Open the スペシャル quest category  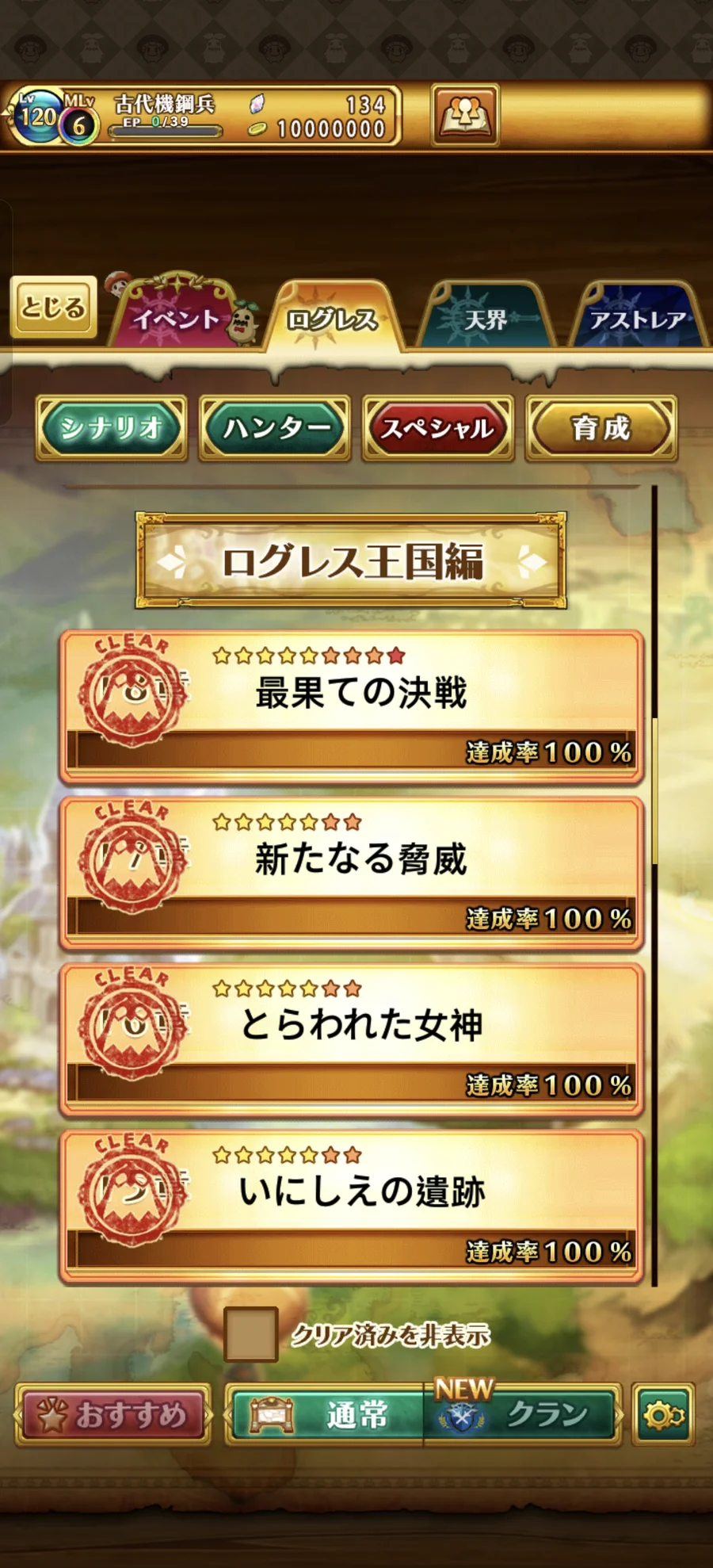tap(437, 428)
